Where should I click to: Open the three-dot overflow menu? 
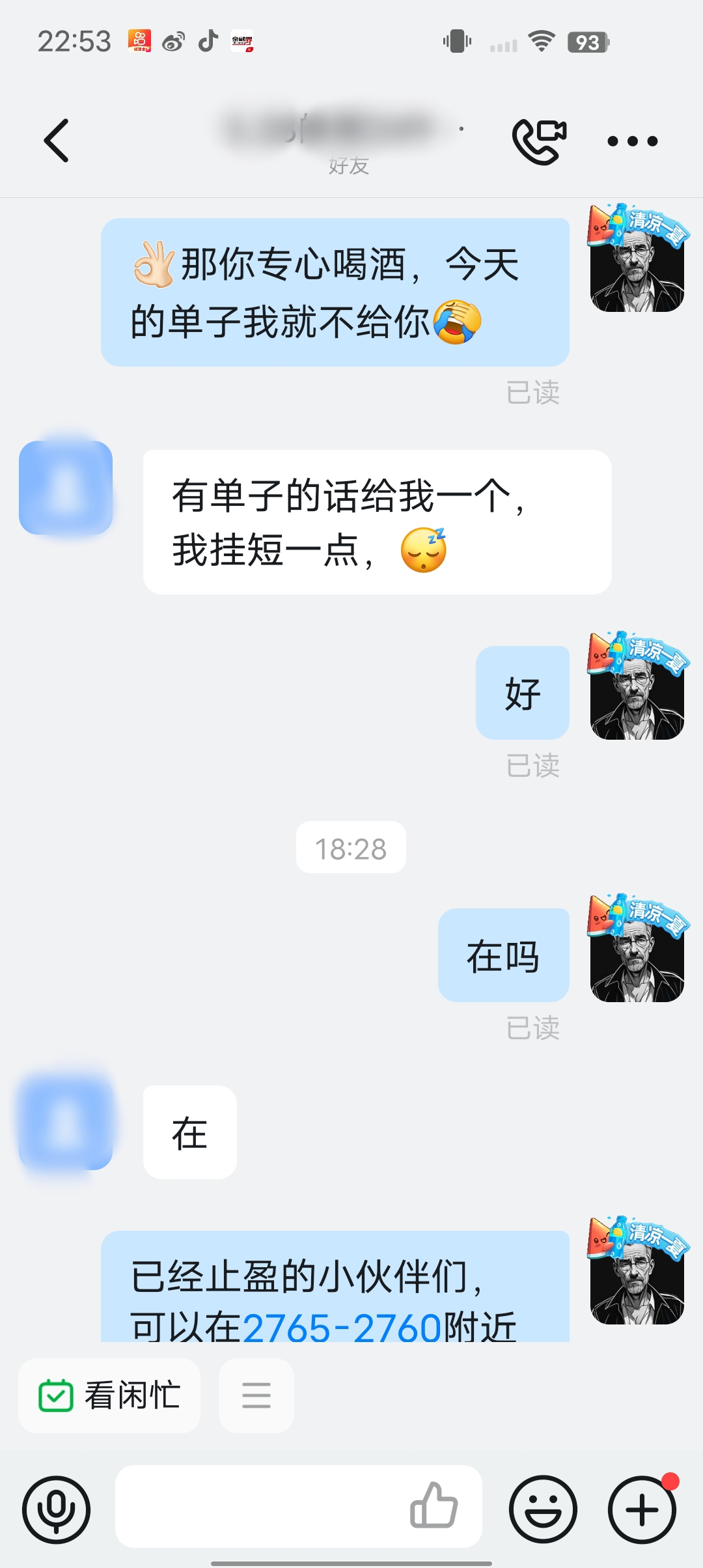click(x=632, y=141)
